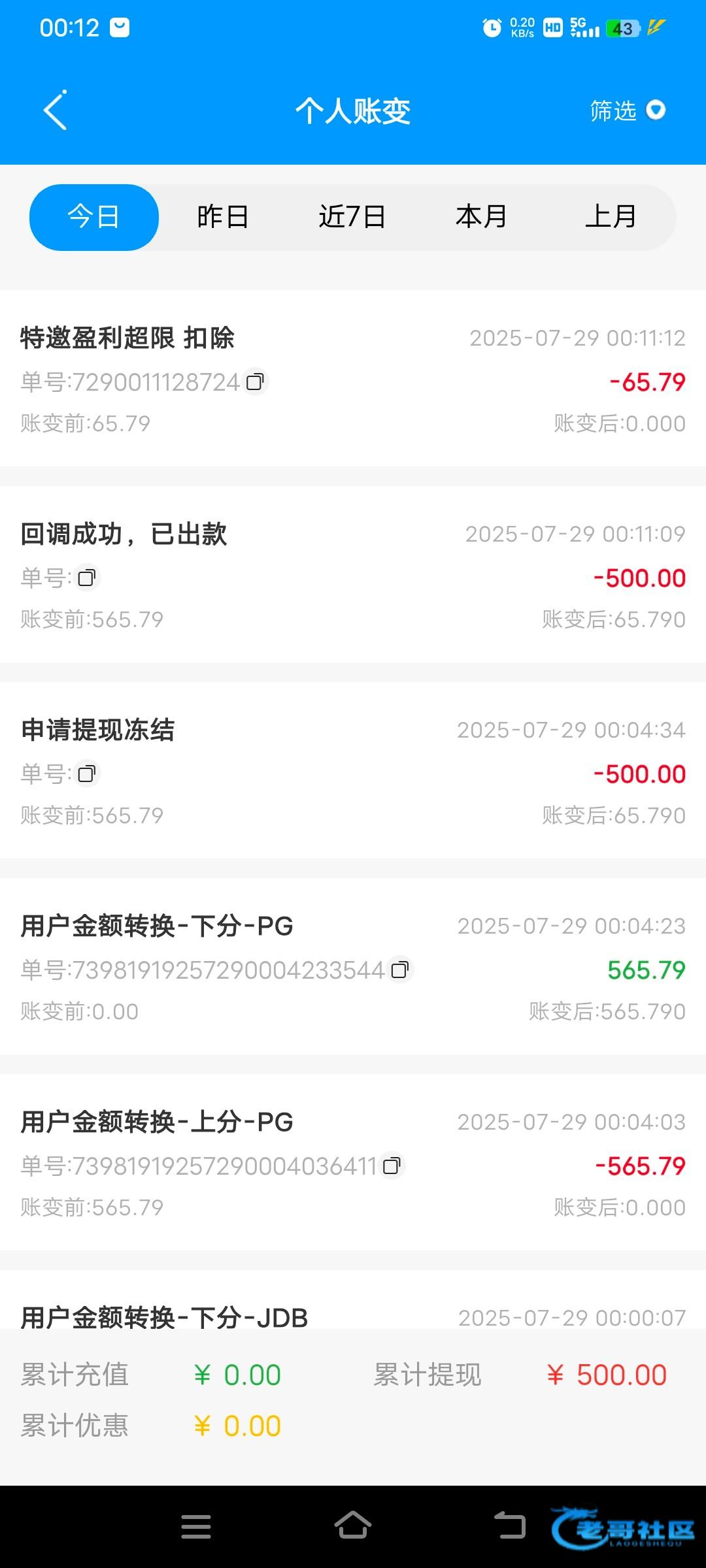Screen dimensions: 706x1568
Task: Copy order number of 申请提现冻结 record
Action: [87, 774]
